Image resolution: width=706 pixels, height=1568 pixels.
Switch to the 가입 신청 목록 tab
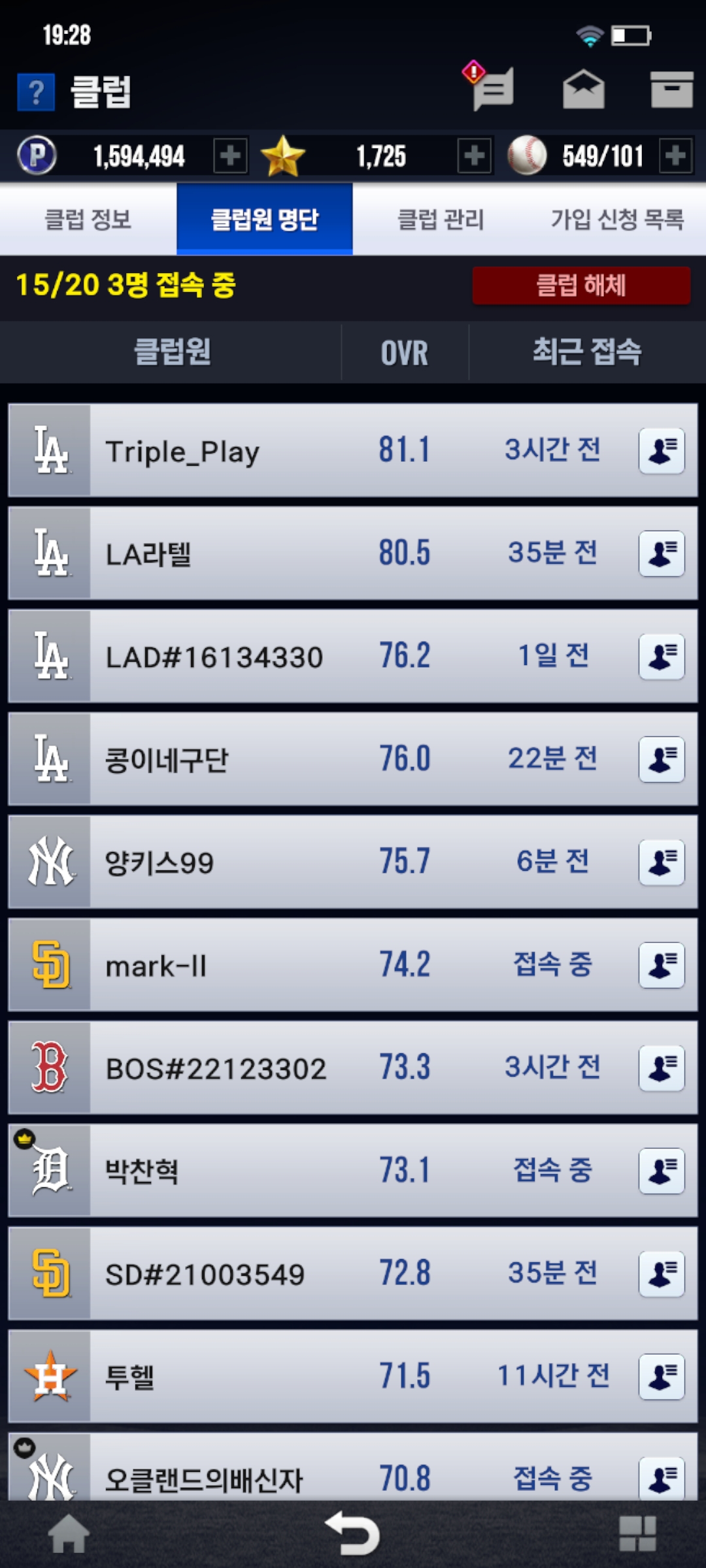coord(617,220)
